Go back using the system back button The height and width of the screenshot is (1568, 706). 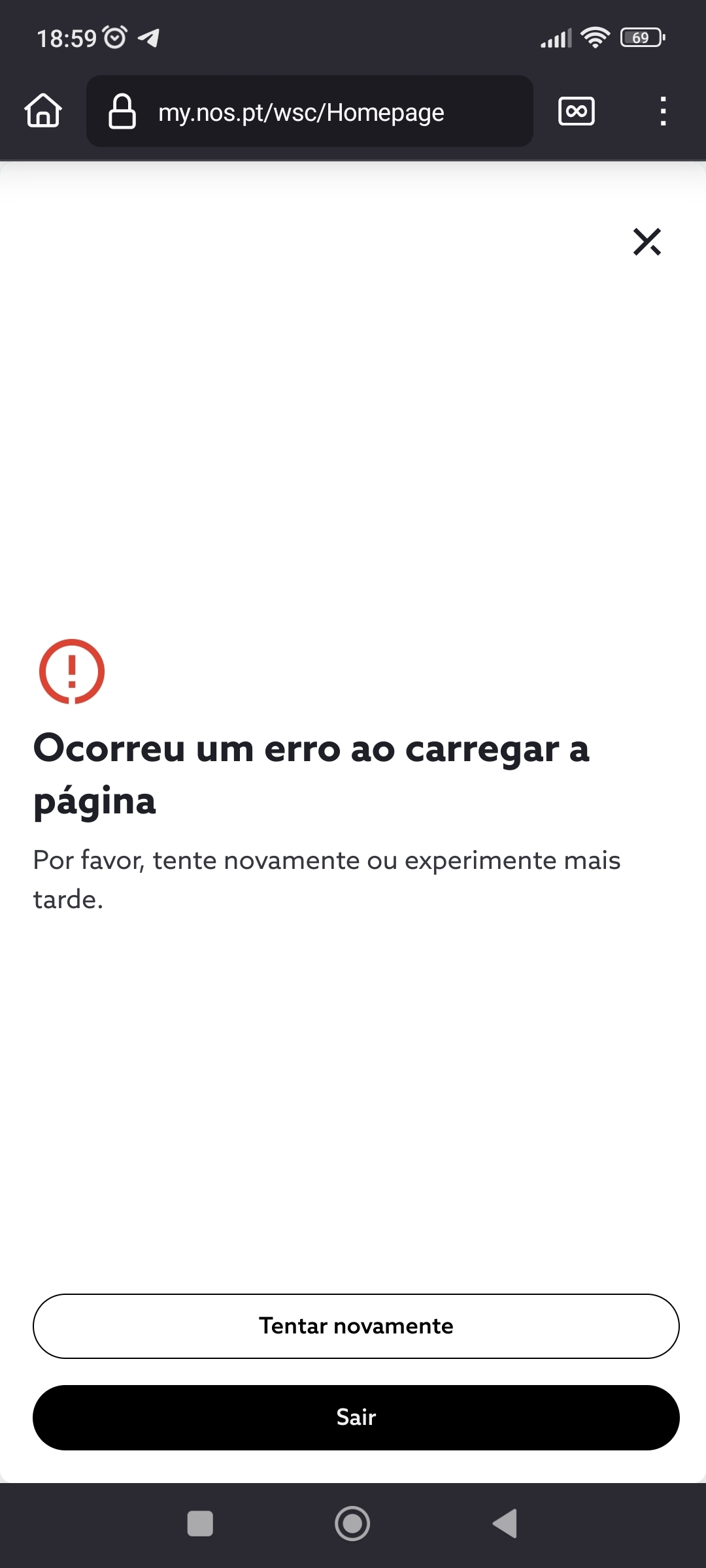pos(505,1524)
